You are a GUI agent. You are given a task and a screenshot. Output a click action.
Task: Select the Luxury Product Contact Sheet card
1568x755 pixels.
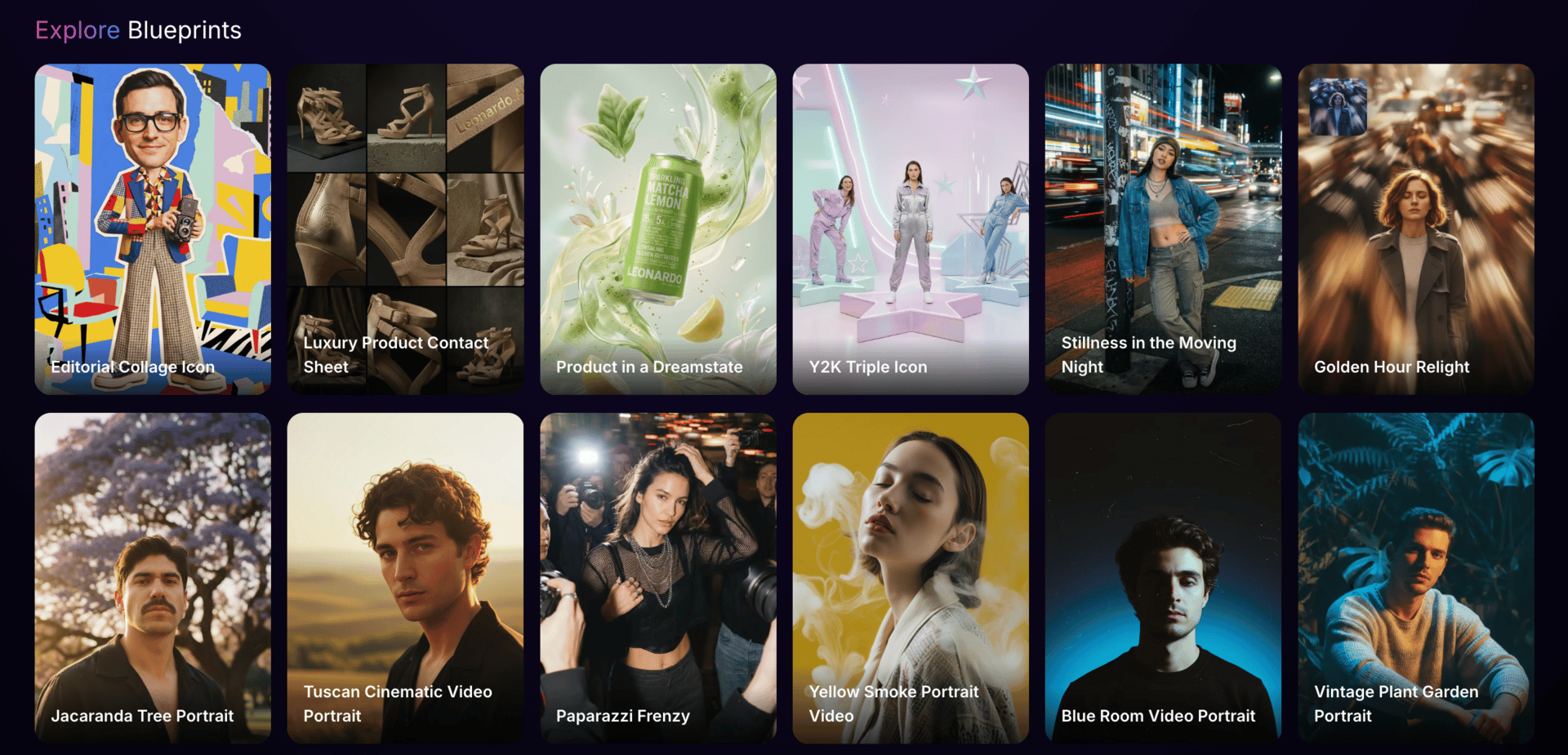[405, 229]
